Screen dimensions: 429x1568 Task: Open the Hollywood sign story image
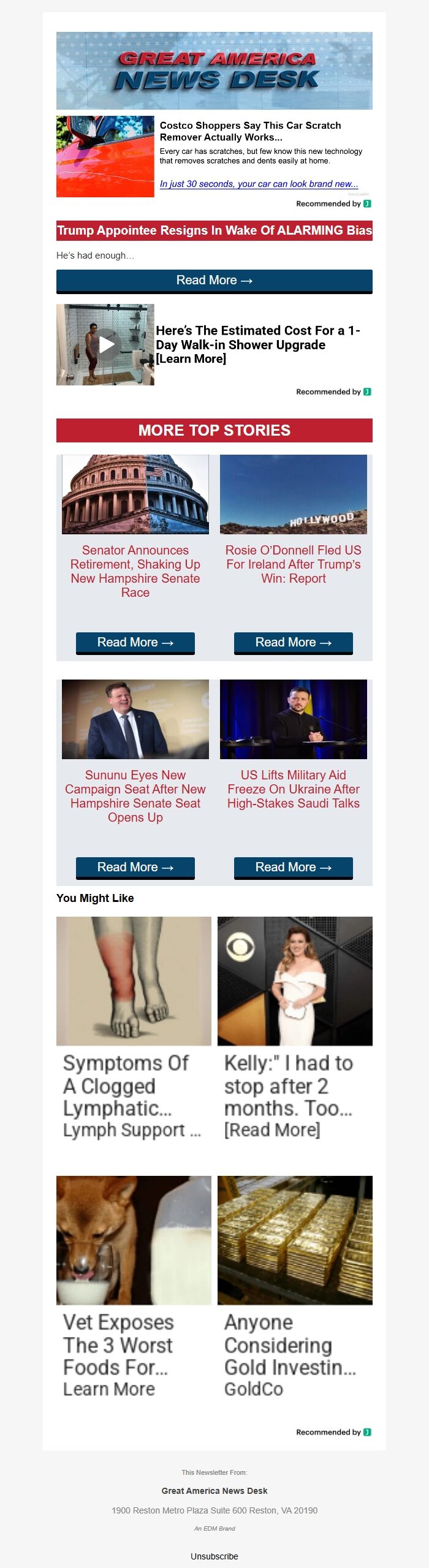point(293,494)
